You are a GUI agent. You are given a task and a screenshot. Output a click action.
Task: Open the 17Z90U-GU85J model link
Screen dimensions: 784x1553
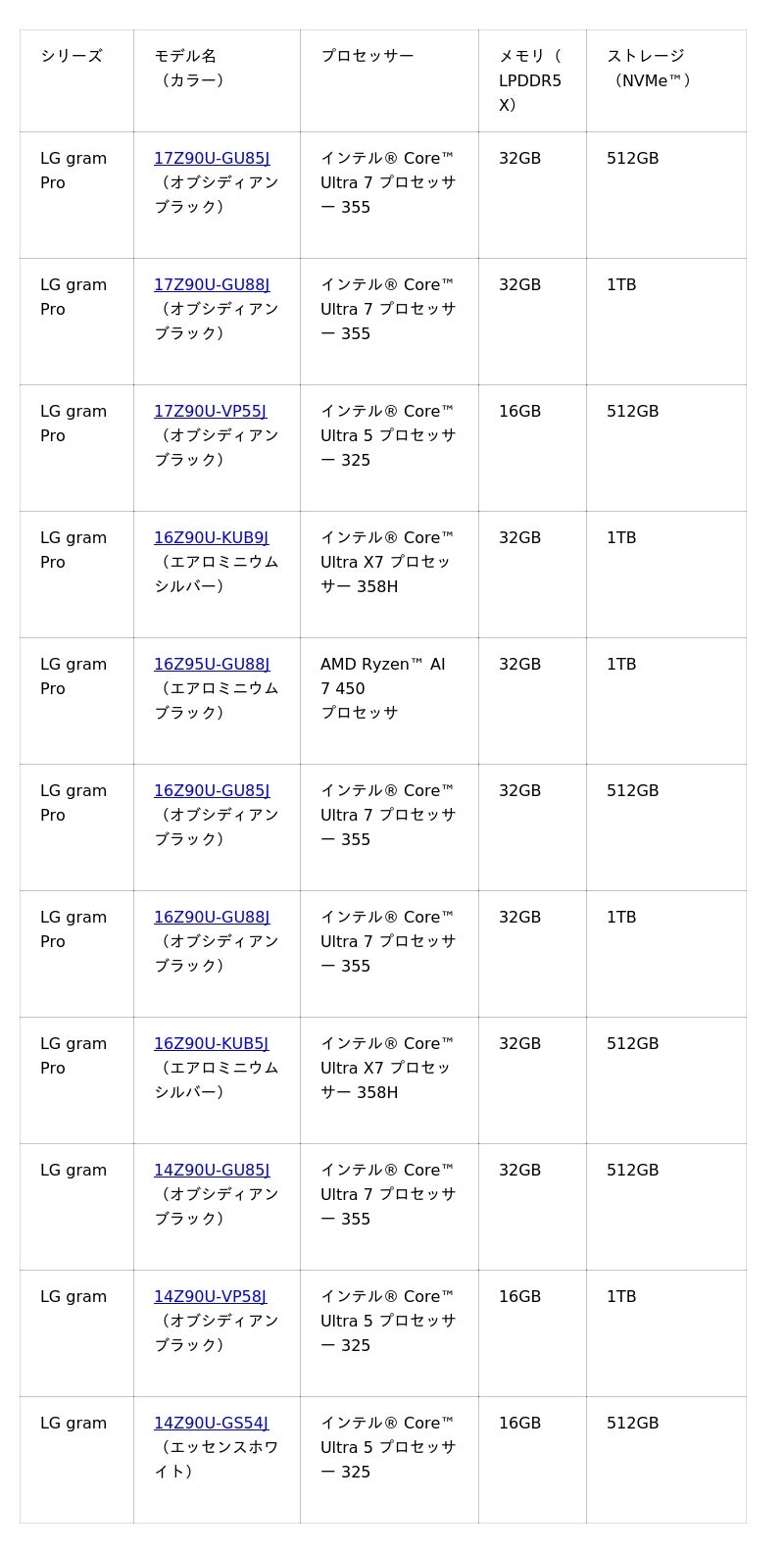pyautogui.click(x=212, y=158)
